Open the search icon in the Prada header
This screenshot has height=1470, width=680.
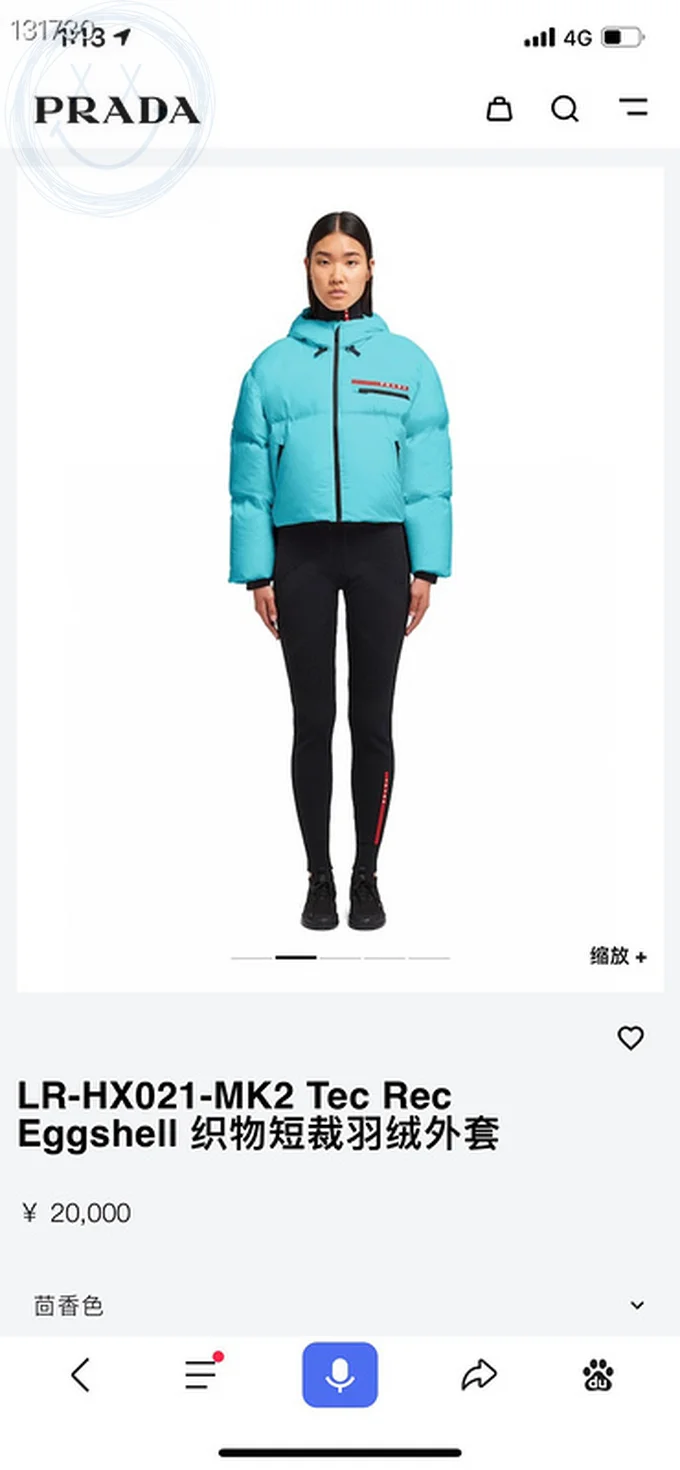565,108
